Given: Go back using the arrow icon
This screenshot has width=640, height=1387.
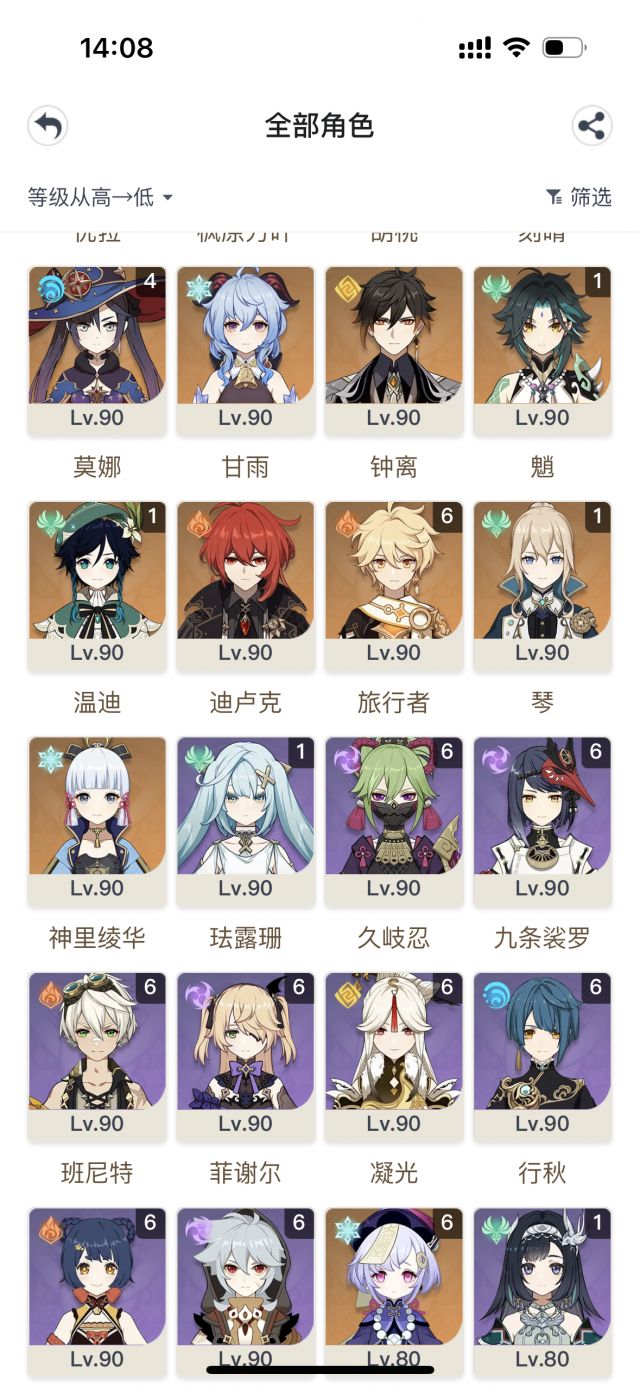Looking at the screenshot, I should (48, 126).
